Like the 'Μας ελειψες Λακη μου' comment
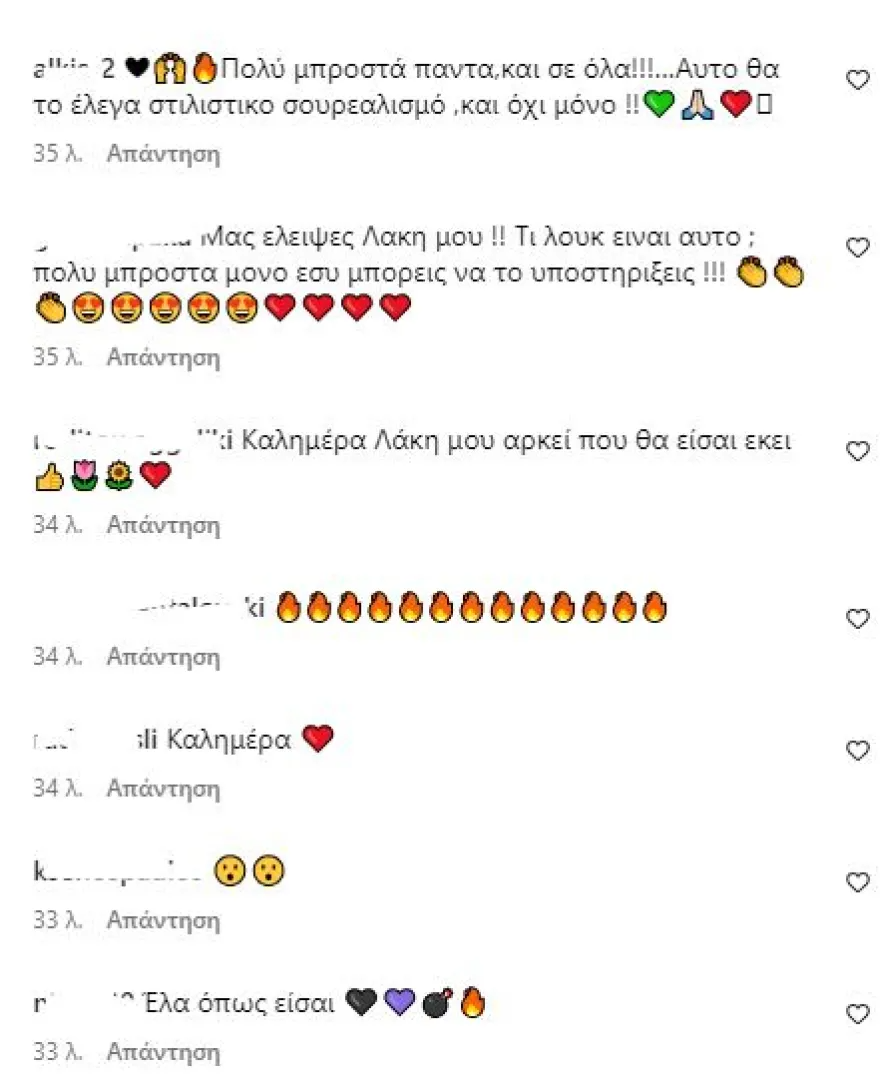880x1088 pixels. [x=858, y=247]
